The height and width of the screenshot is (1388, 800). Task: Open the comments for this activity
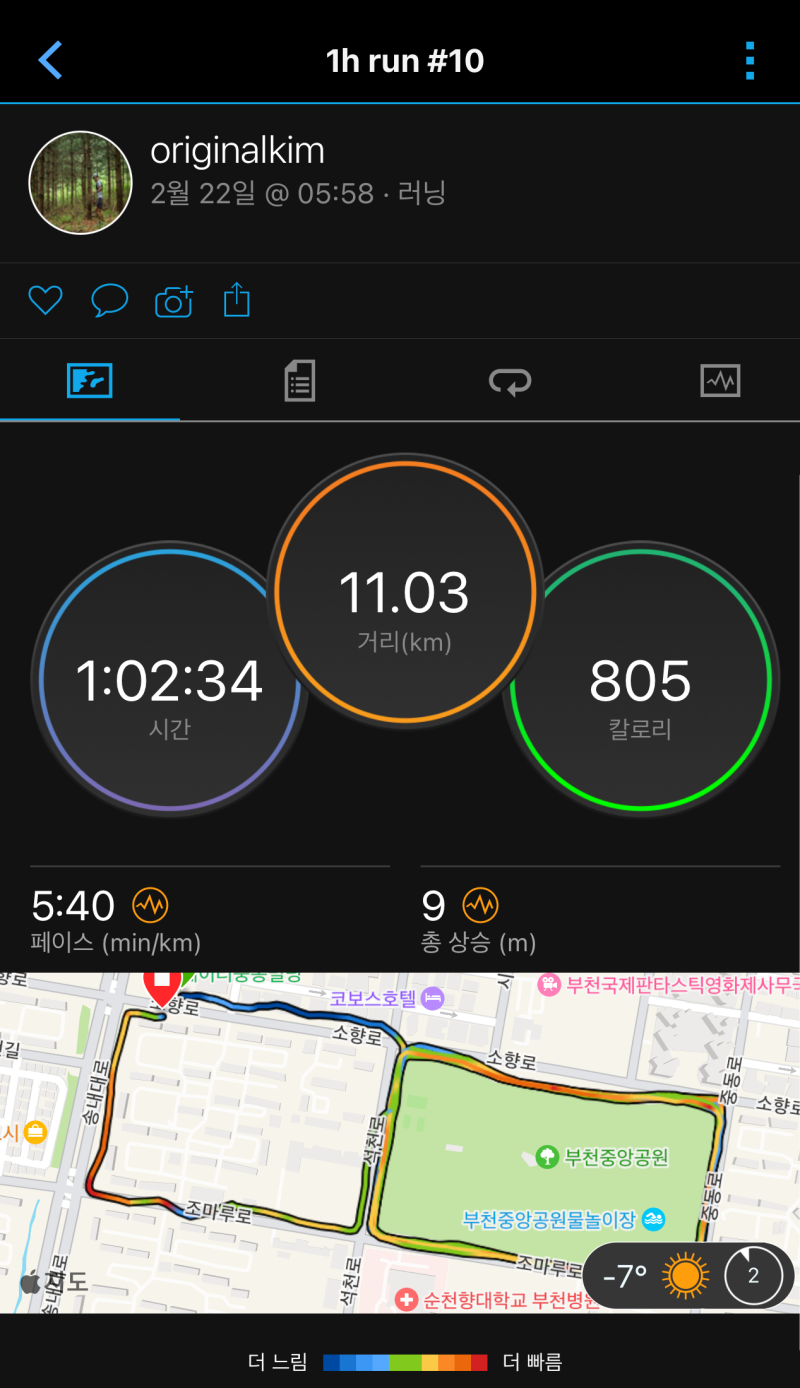point(109,300)
